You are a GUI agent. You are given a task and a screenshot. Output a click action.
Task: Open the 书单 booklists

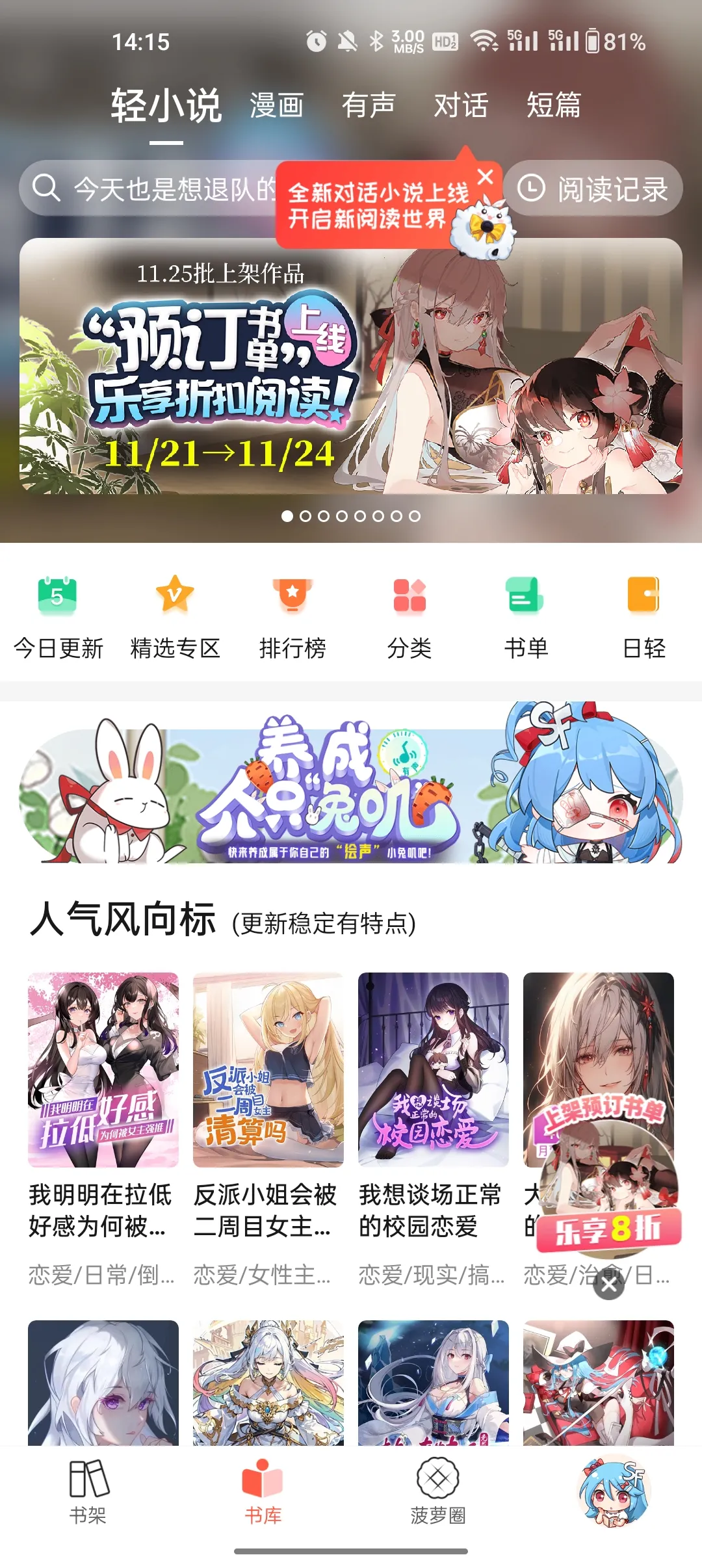[x=526, y=616]
